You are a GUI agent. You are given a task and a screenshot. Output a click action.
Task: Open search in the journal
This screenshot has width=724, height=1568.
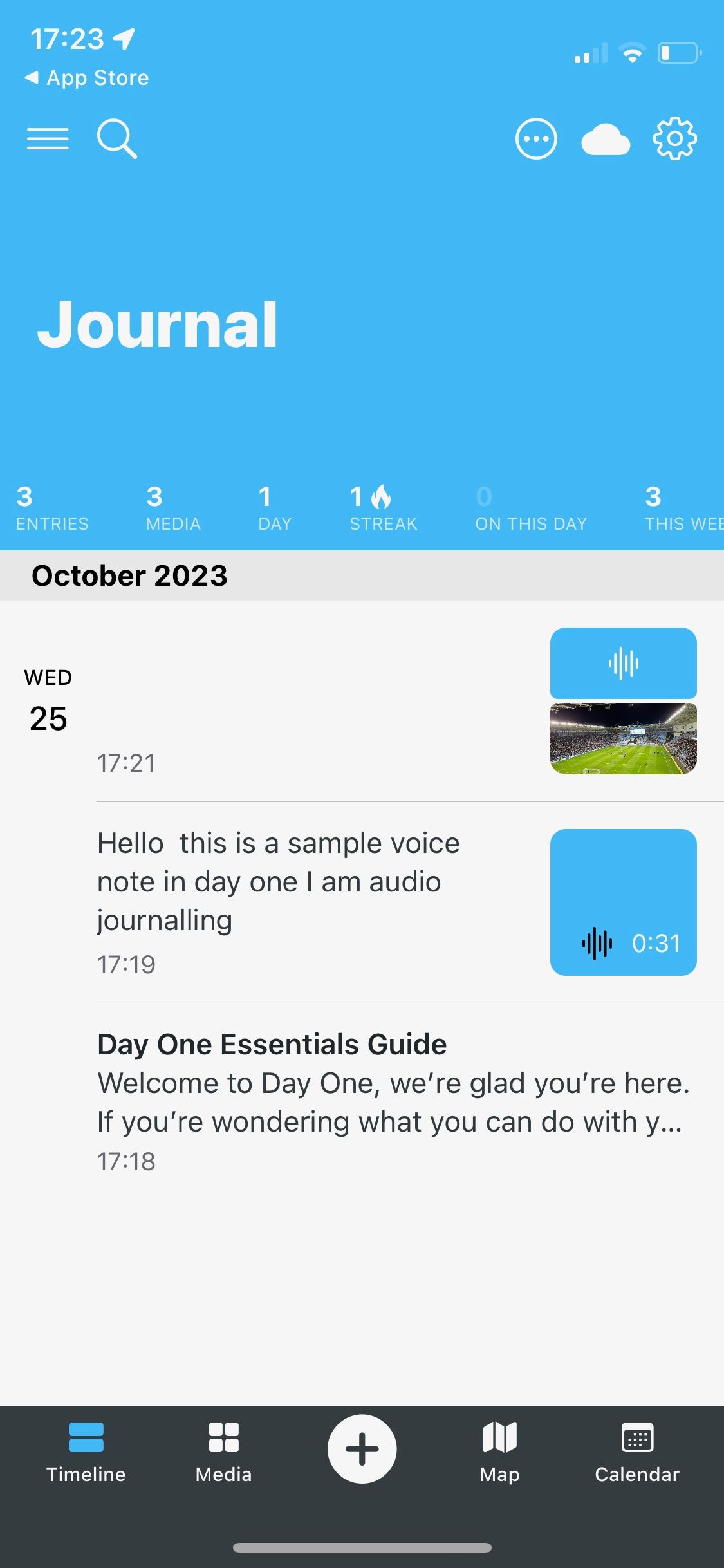click(x=118, y=138)
